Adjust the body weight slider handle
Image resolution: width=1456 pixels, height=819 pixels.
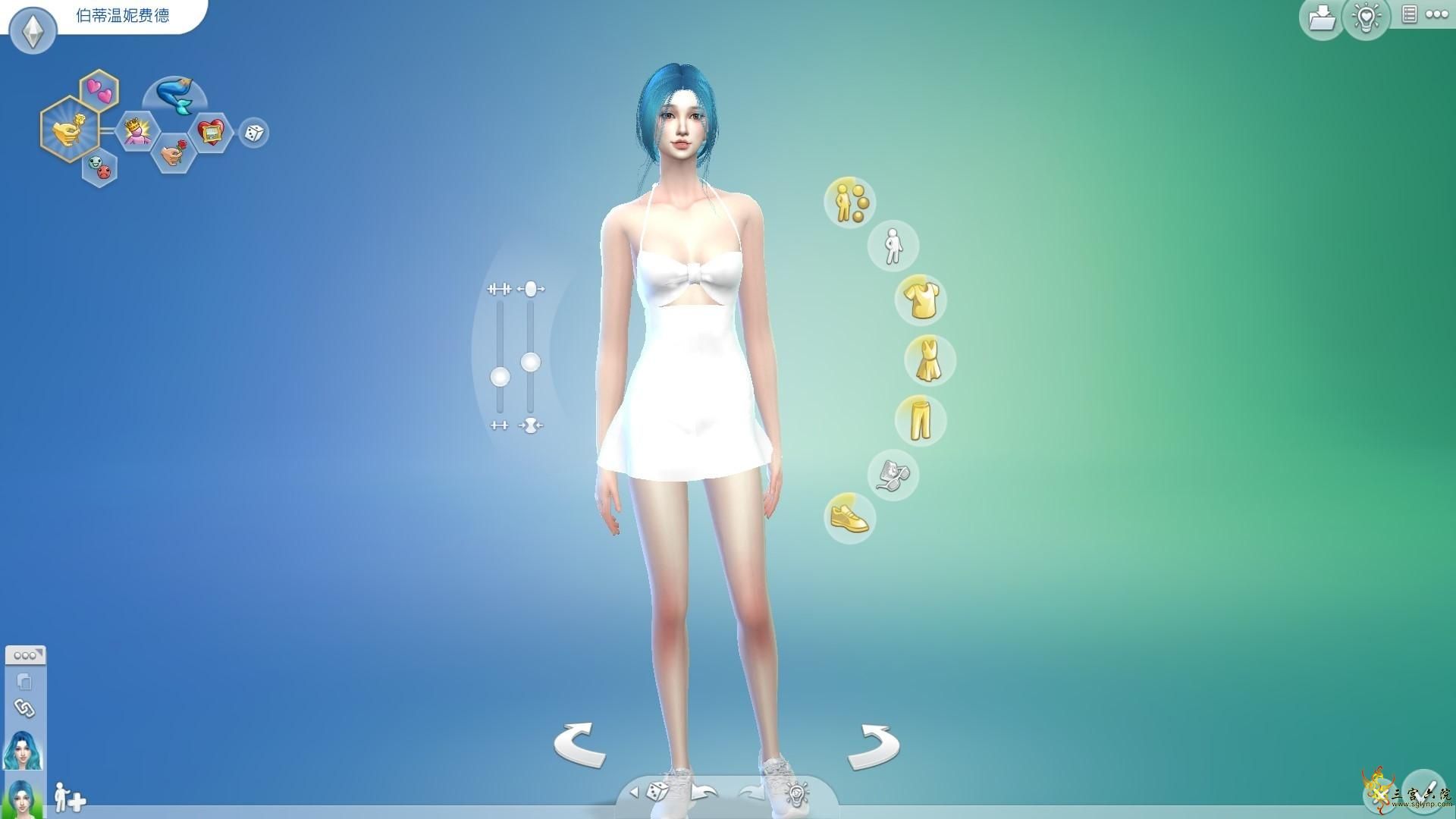point(530,362)
